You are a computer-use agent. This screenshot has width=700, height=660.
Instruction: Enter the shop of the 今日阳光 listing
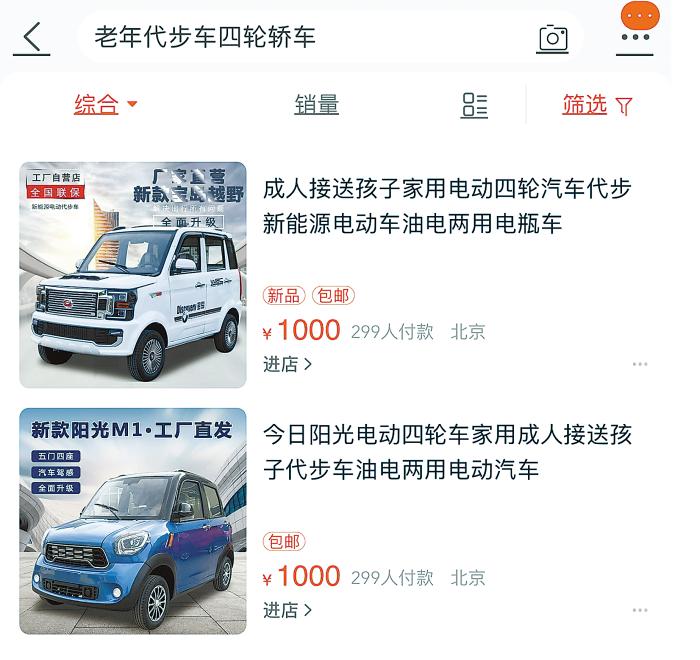(x=287, y=609)
